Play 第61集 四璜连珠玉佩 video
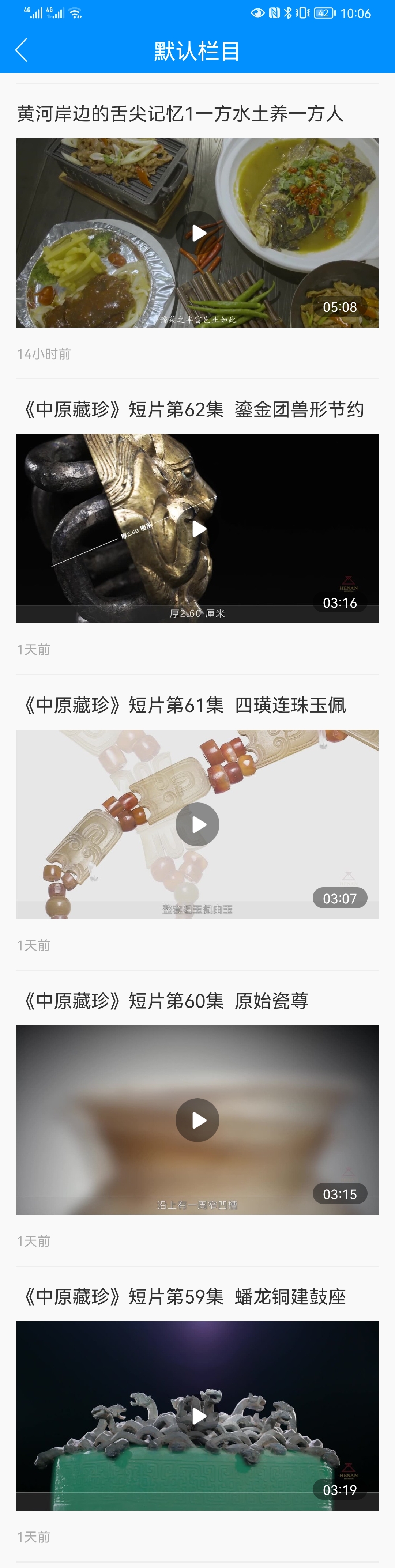 (x=197, y=824)
